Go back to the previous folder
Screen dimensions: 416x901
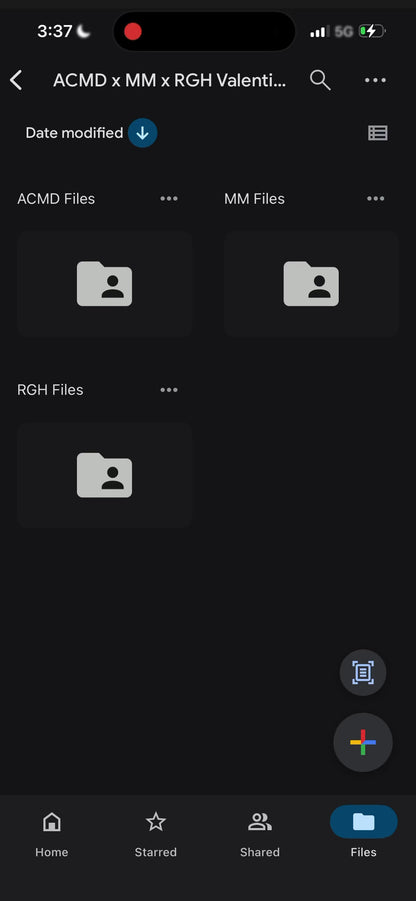(x=16, y=80)
